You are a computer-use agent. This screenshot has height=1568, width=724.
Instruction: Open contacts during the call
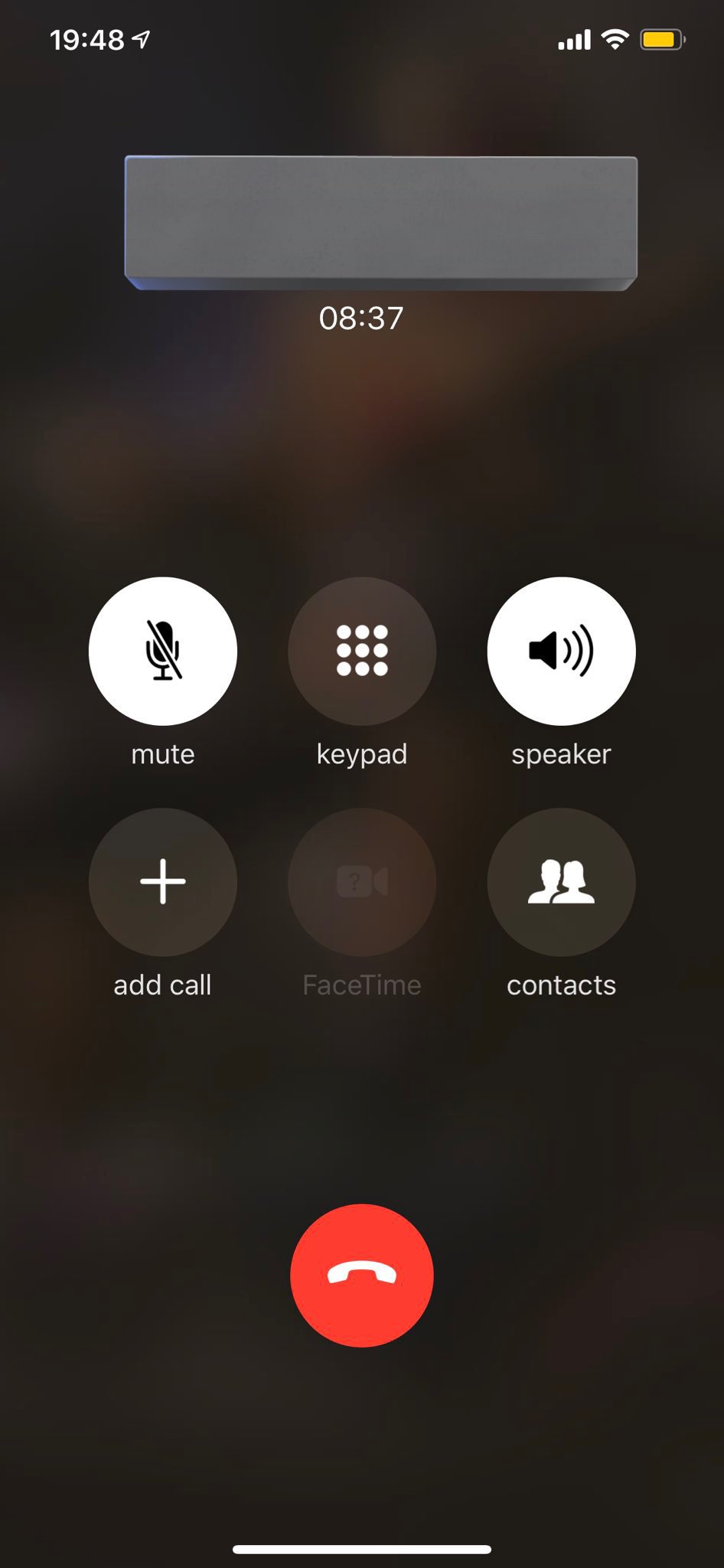tap(561, 882)
